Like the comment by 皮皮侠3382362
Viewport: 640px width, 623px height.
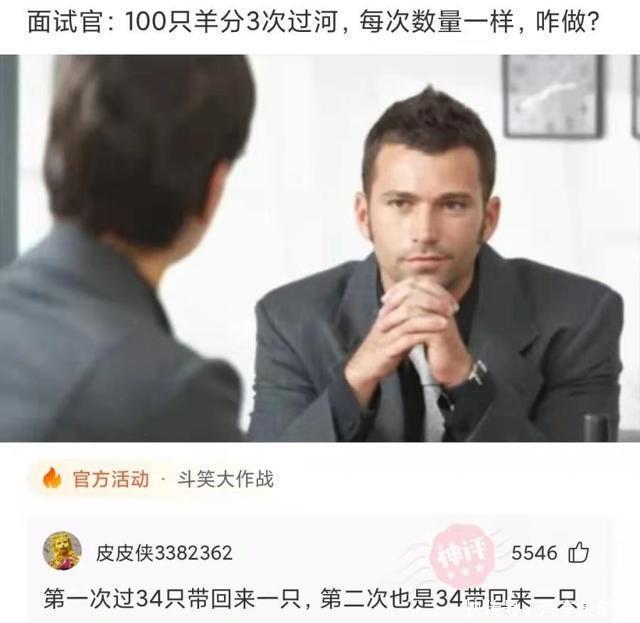[579, 552]
